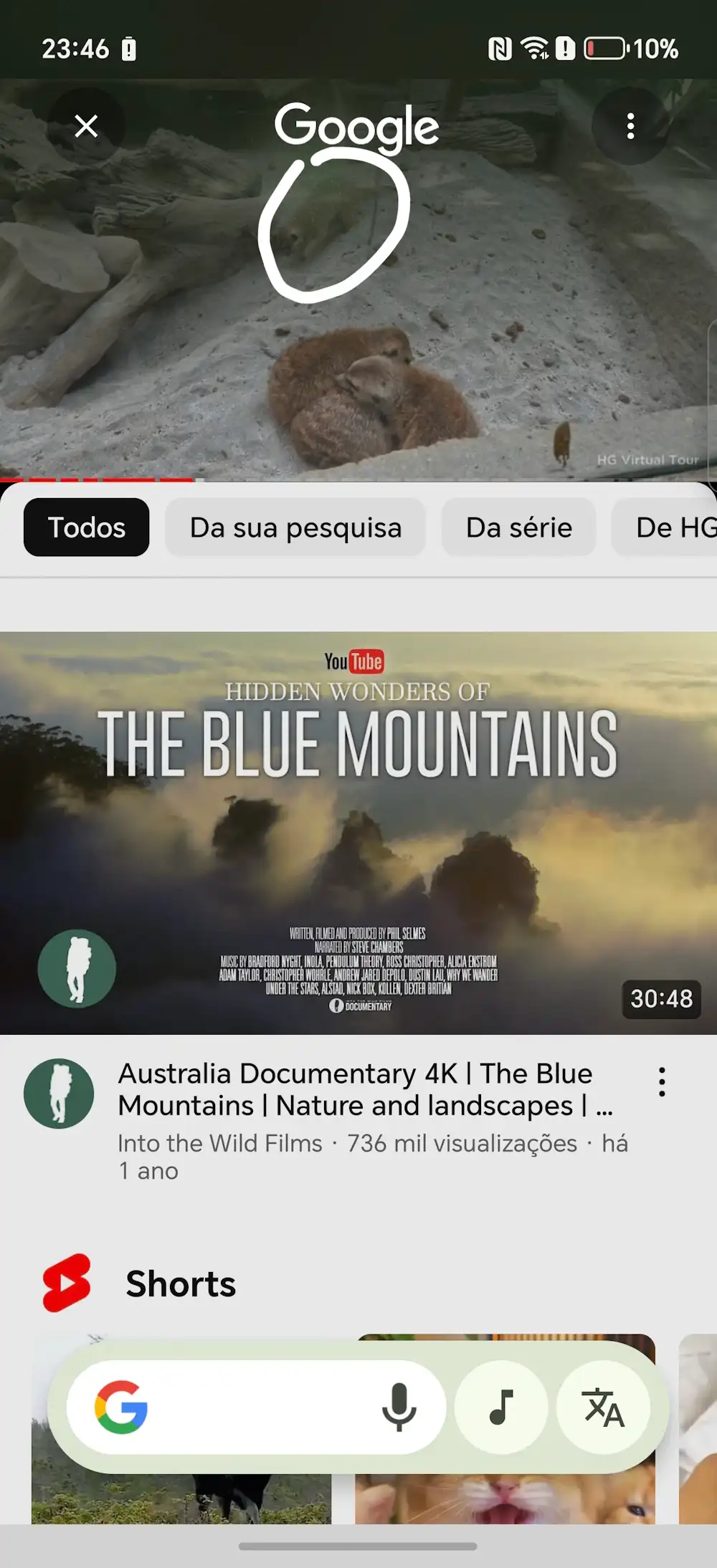Screen dimensions: 717x1568
Task: Open the overflow menu at top right
Action: [630, 126]
